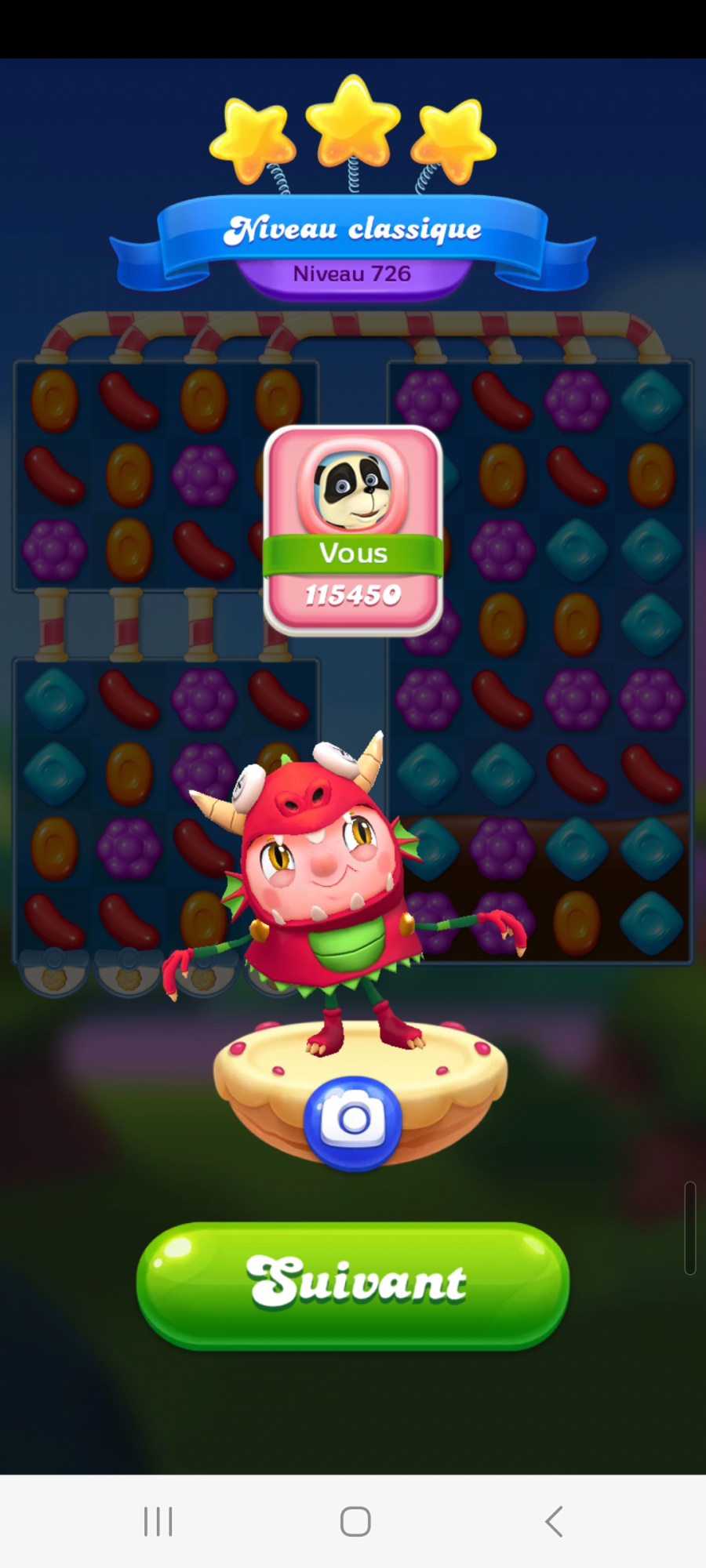
Task: Tap the green Suivant button
Action: [353, 1284]
